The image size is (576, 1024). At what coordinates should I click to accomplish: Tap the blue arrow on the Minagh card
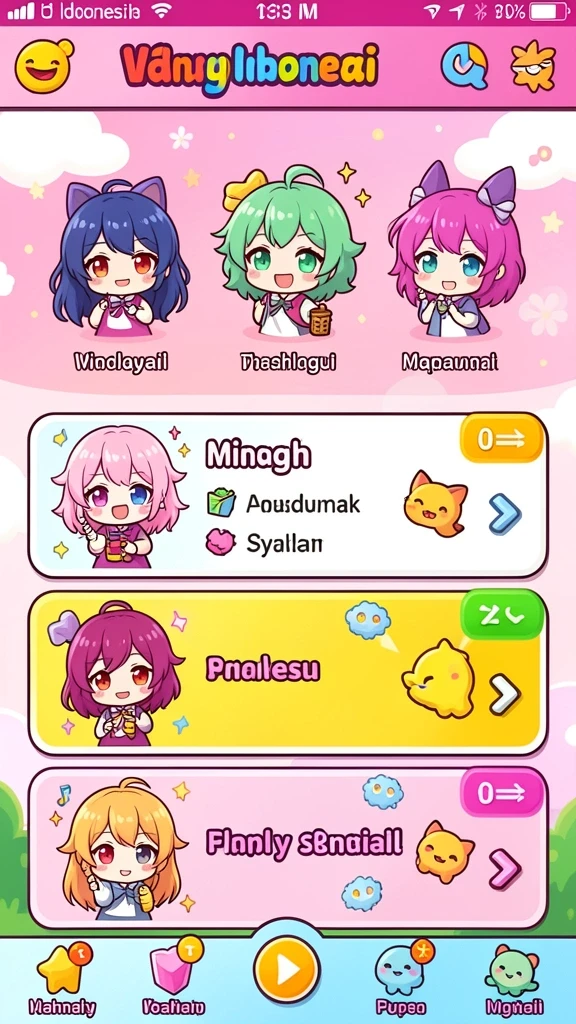click(505, 514)
